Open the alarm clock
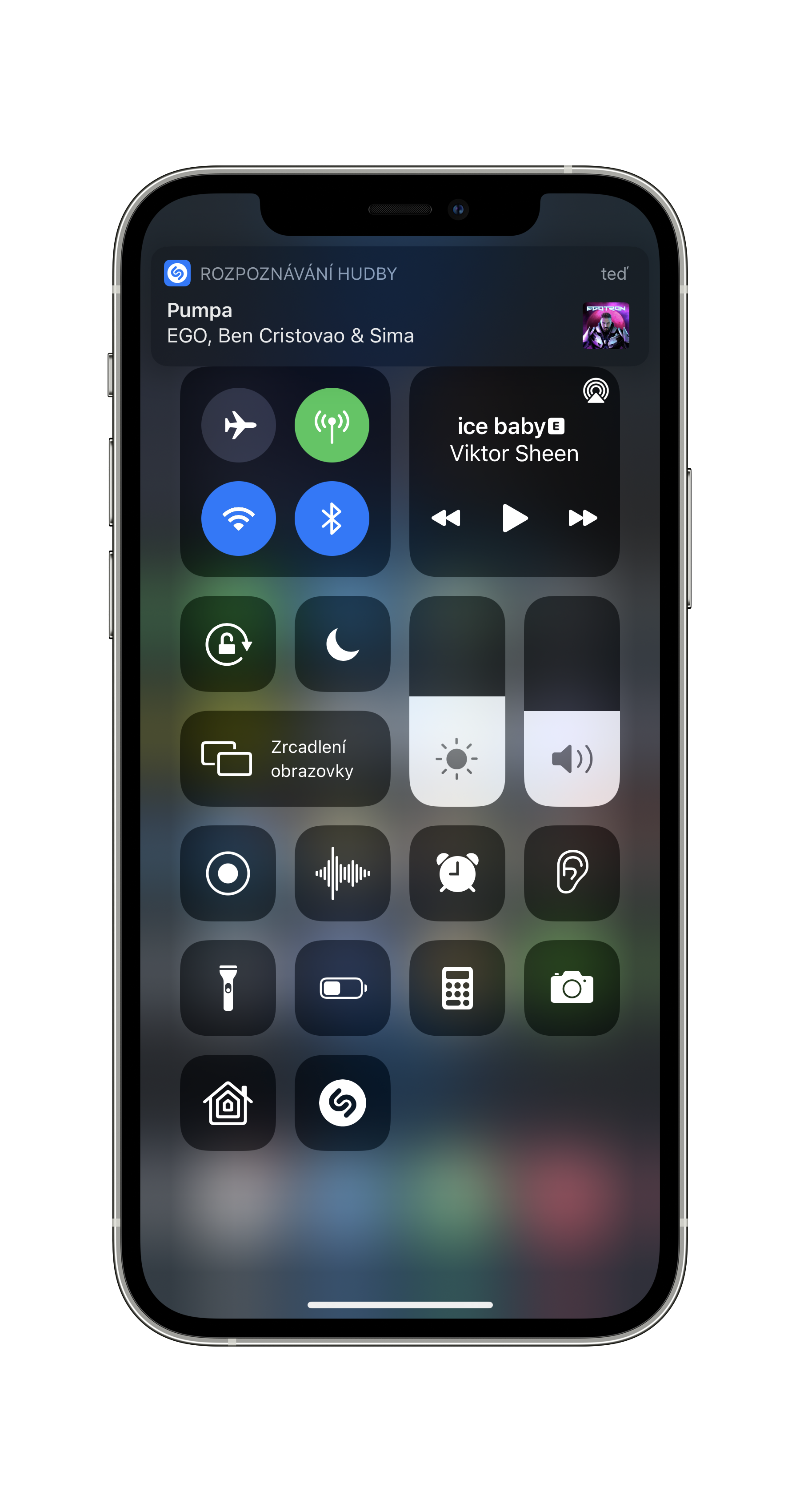 pyautogui.click(x=457, y=873)
